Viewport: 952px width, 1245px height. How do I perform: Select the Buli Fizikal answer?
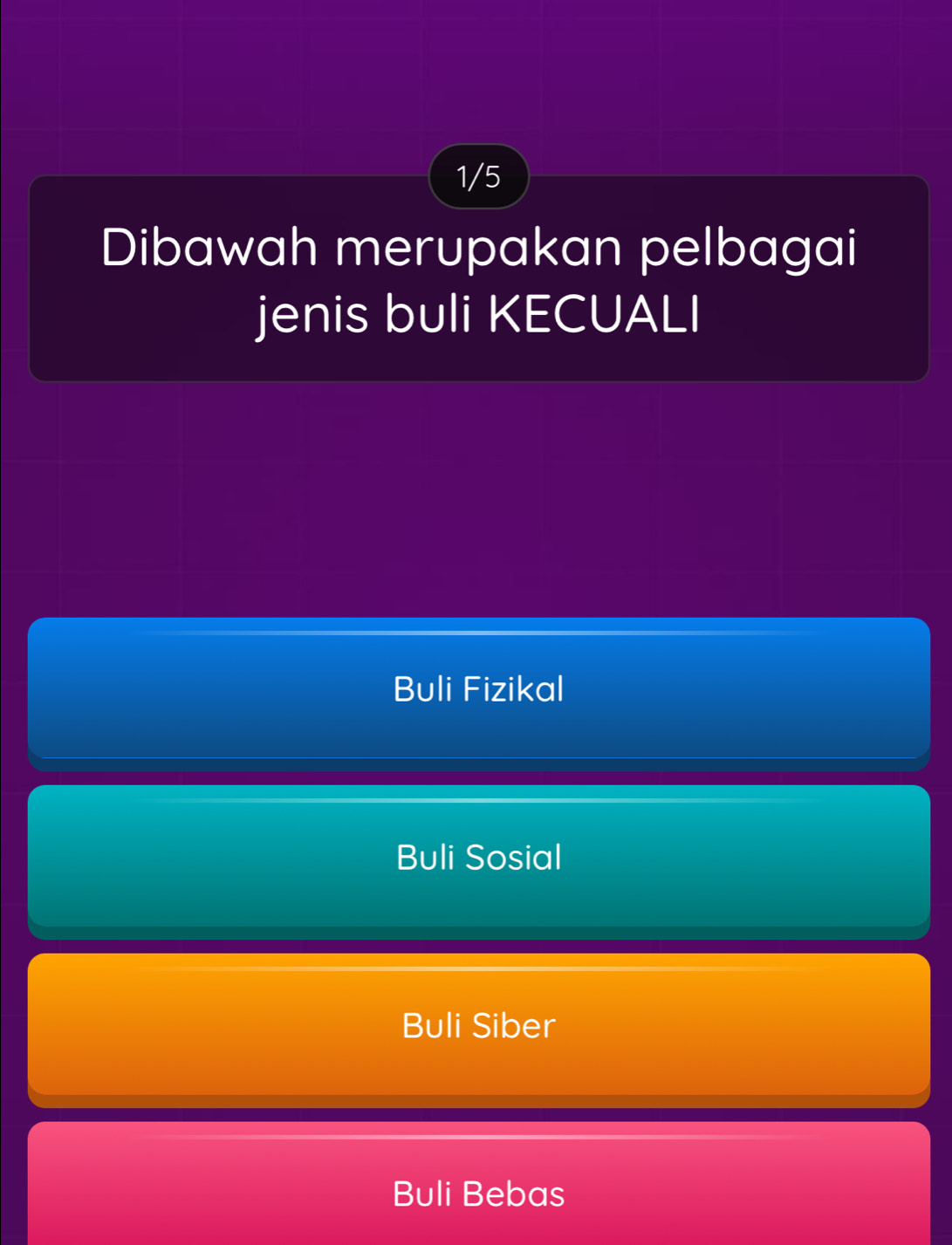pyautogui.click(x=478, y=689)
